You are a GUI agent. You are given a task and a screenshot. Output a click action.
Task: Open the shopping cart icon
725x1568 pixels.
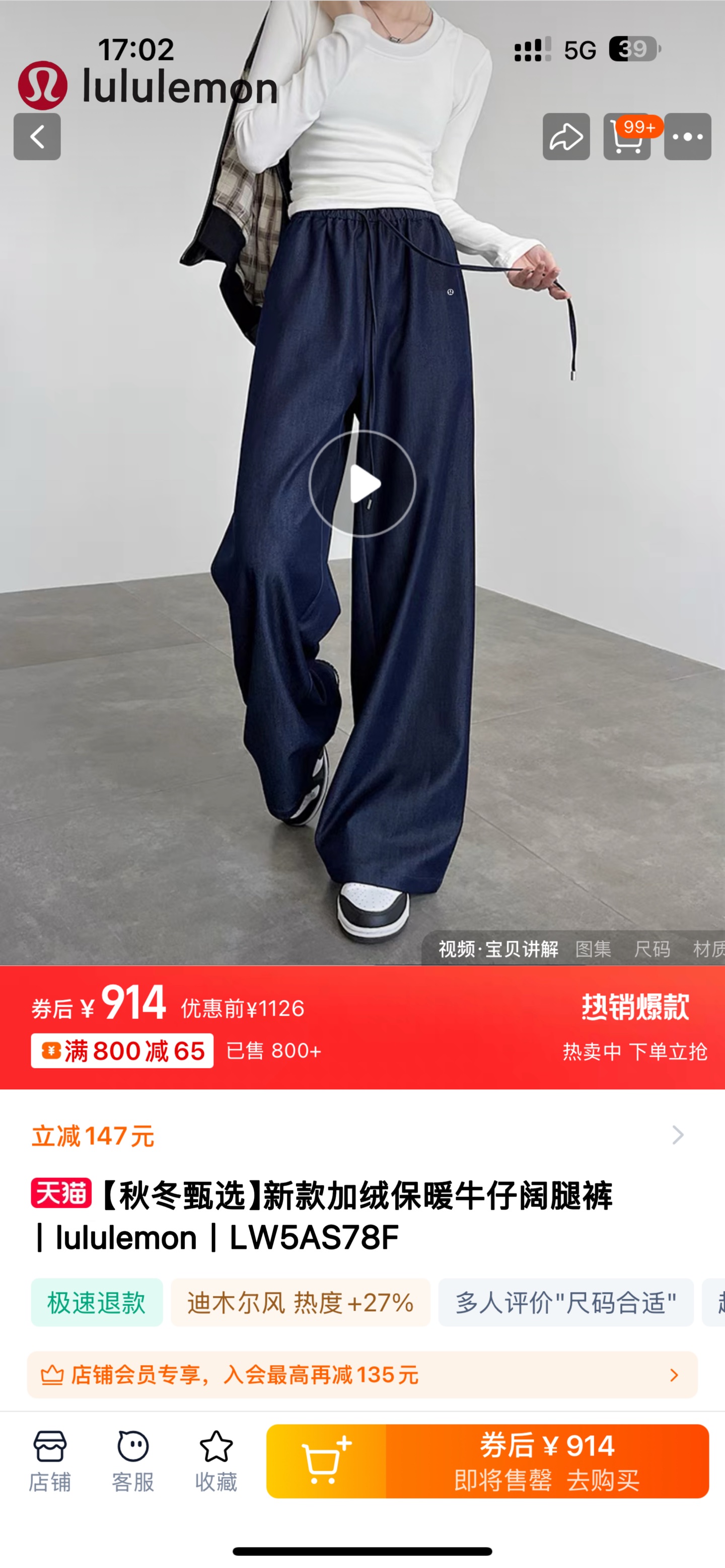(x=627, y=136)
